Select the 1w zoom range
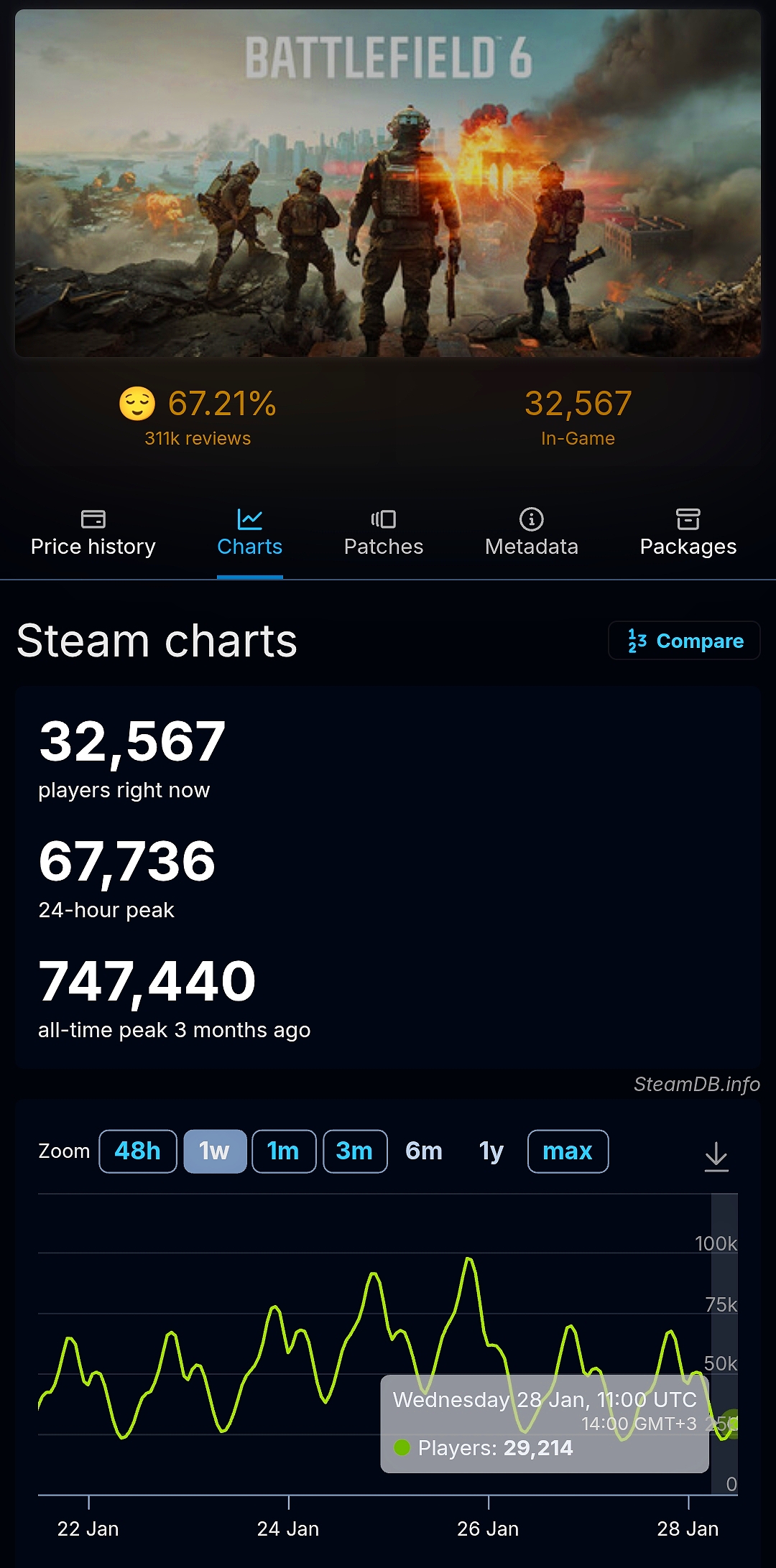Viewport: 776px width, 1568px height. 215,1151
